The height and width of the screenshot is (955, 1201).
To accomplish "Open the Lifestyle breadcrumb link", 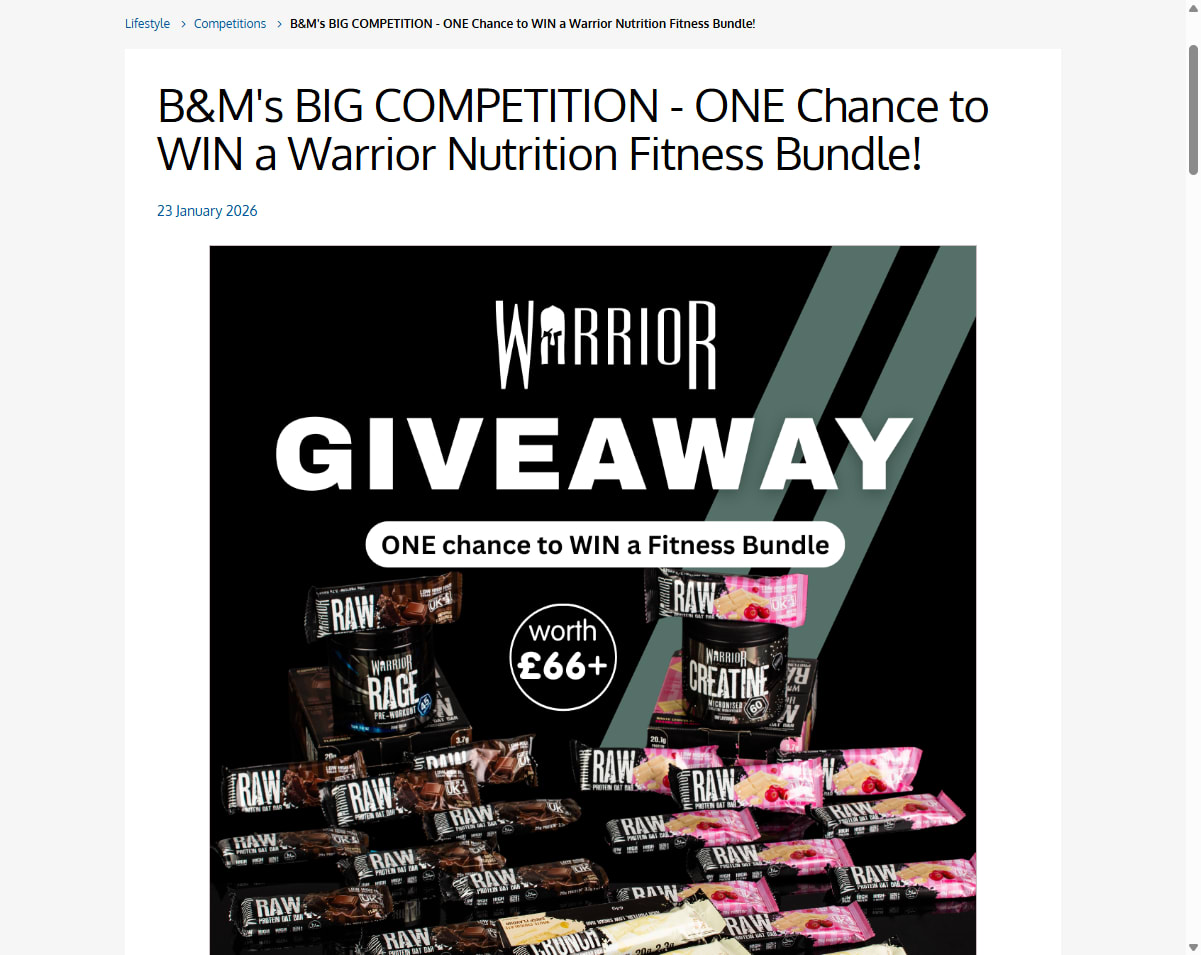I will 147,23.
